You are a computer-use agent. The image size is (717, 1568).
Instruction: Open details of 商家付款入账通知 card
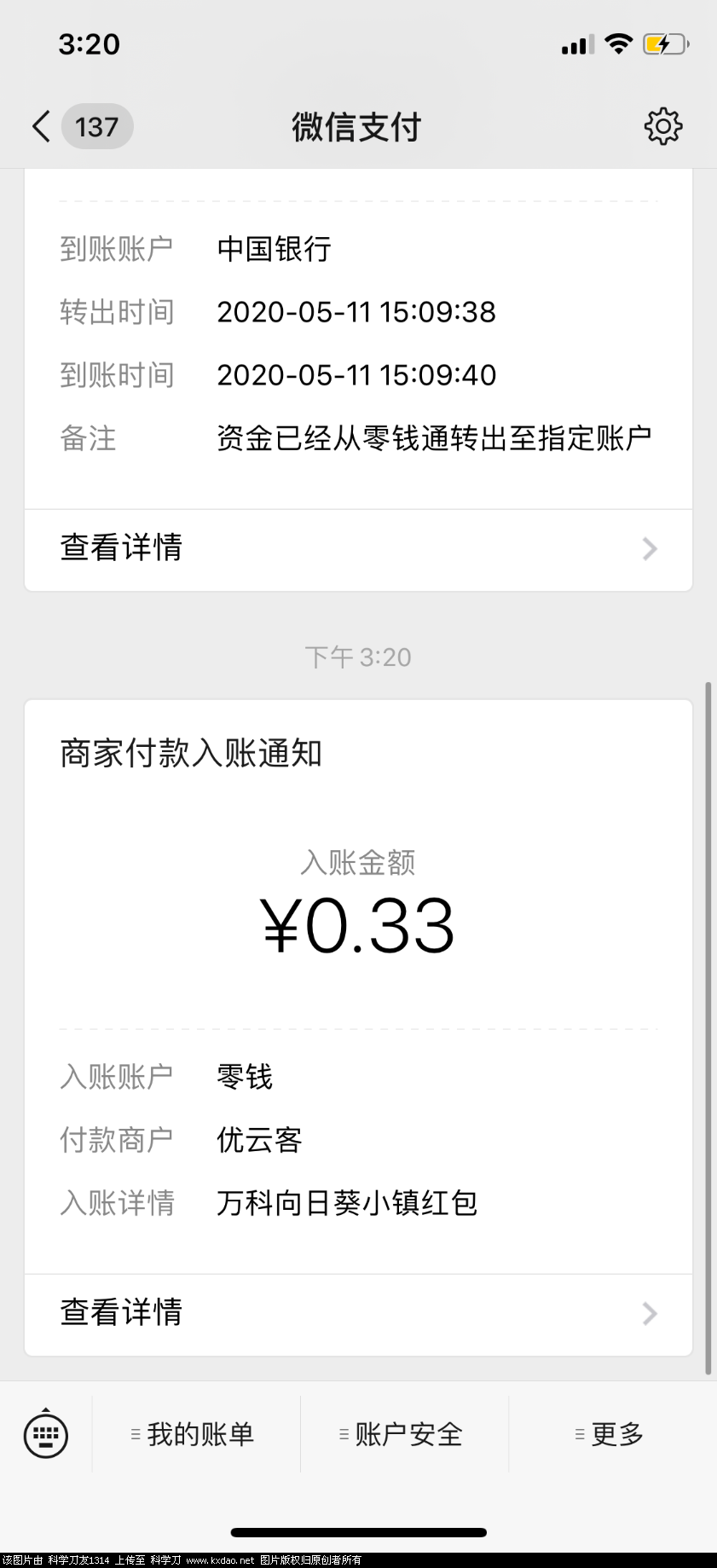point(358,1314)
